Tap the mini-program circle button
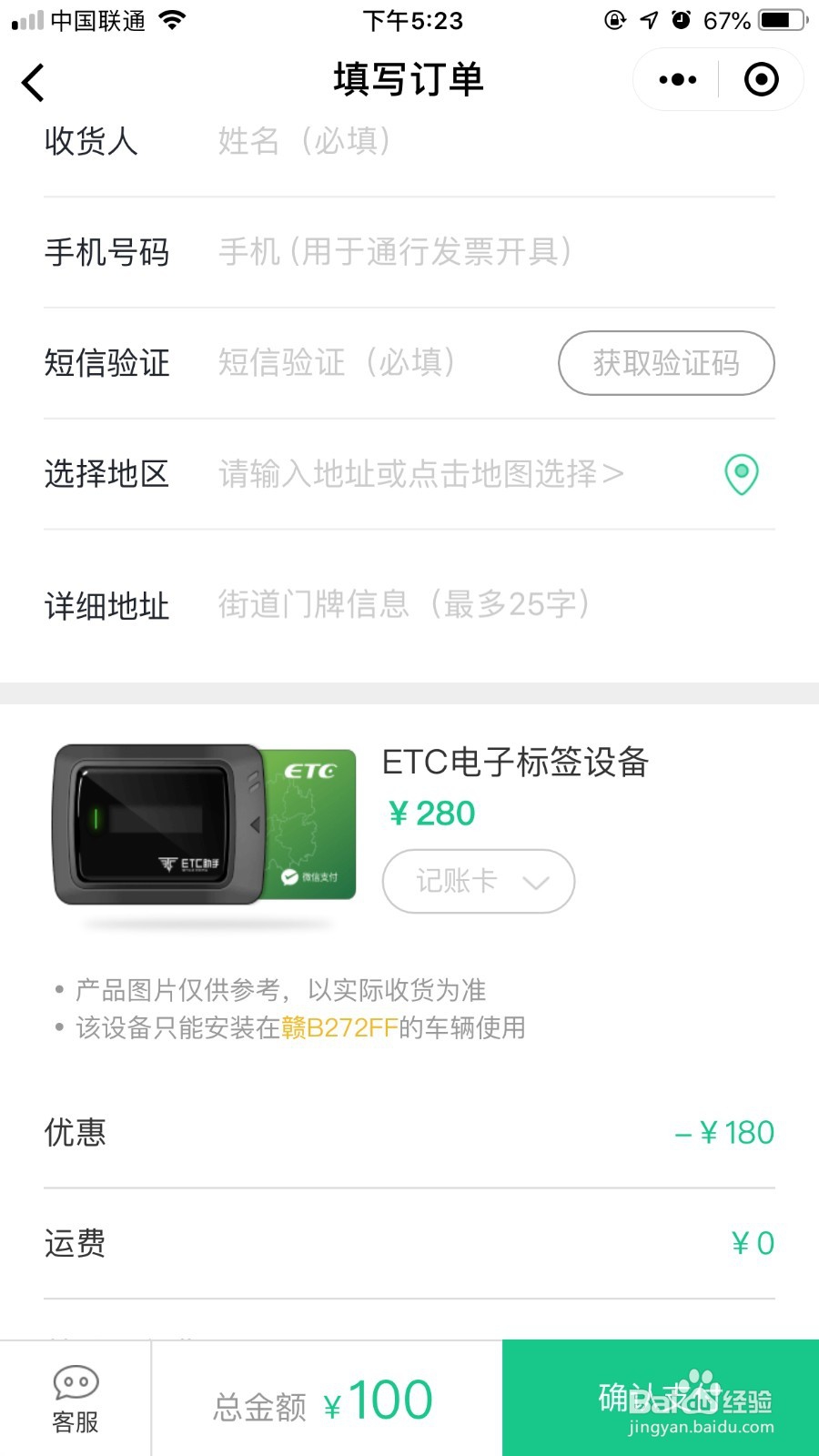Viewport: 819px width, 1456px height. coord(761,80)
